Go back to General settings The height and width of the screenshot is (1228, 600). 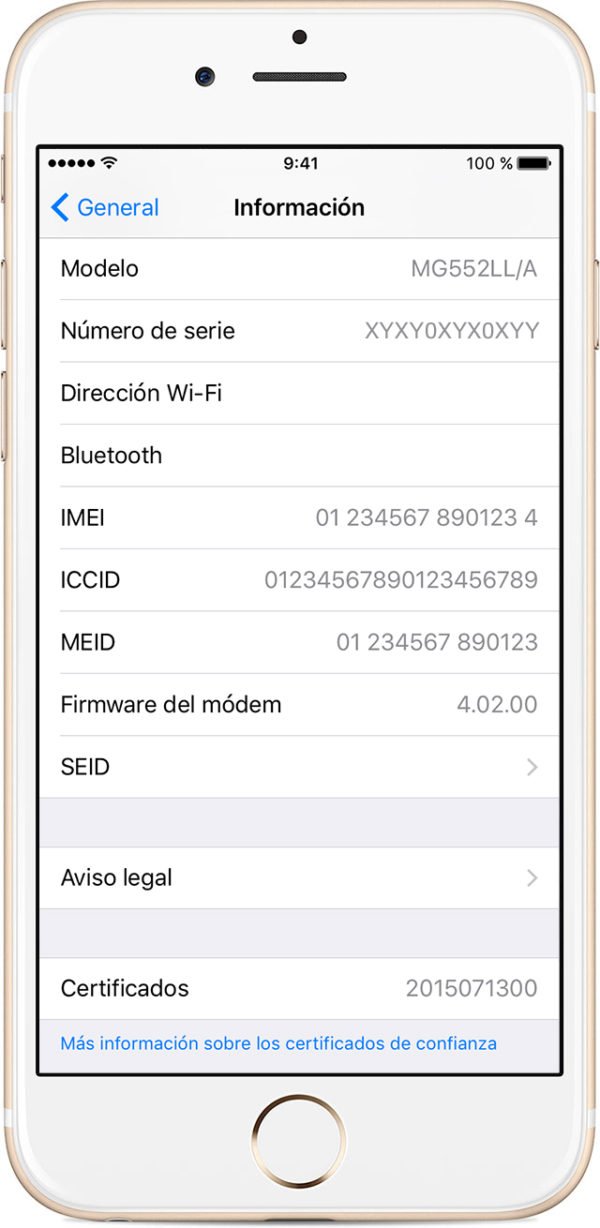tap(105, 208)
